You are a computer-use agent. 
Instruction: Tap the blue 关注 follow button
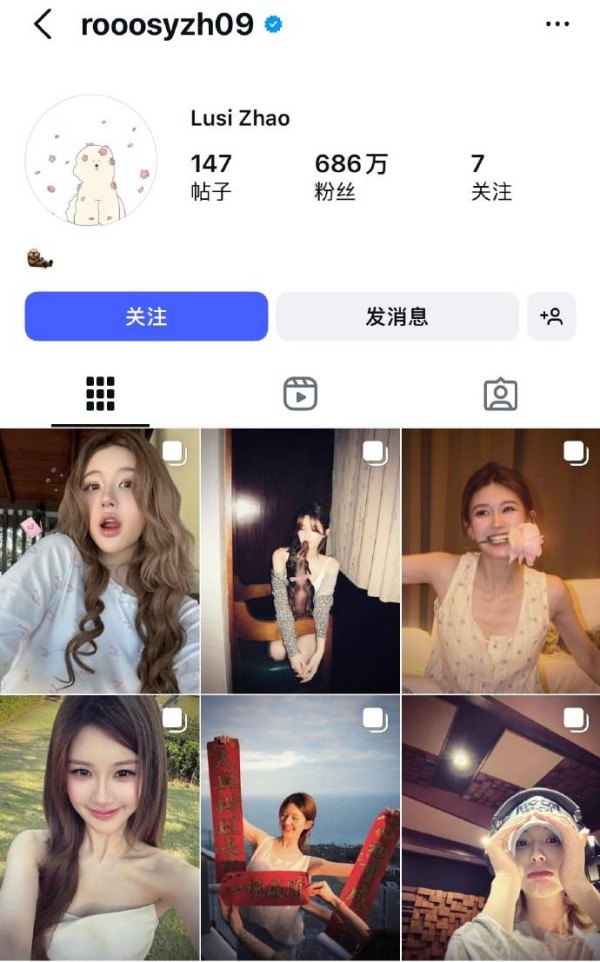(146, 317)
